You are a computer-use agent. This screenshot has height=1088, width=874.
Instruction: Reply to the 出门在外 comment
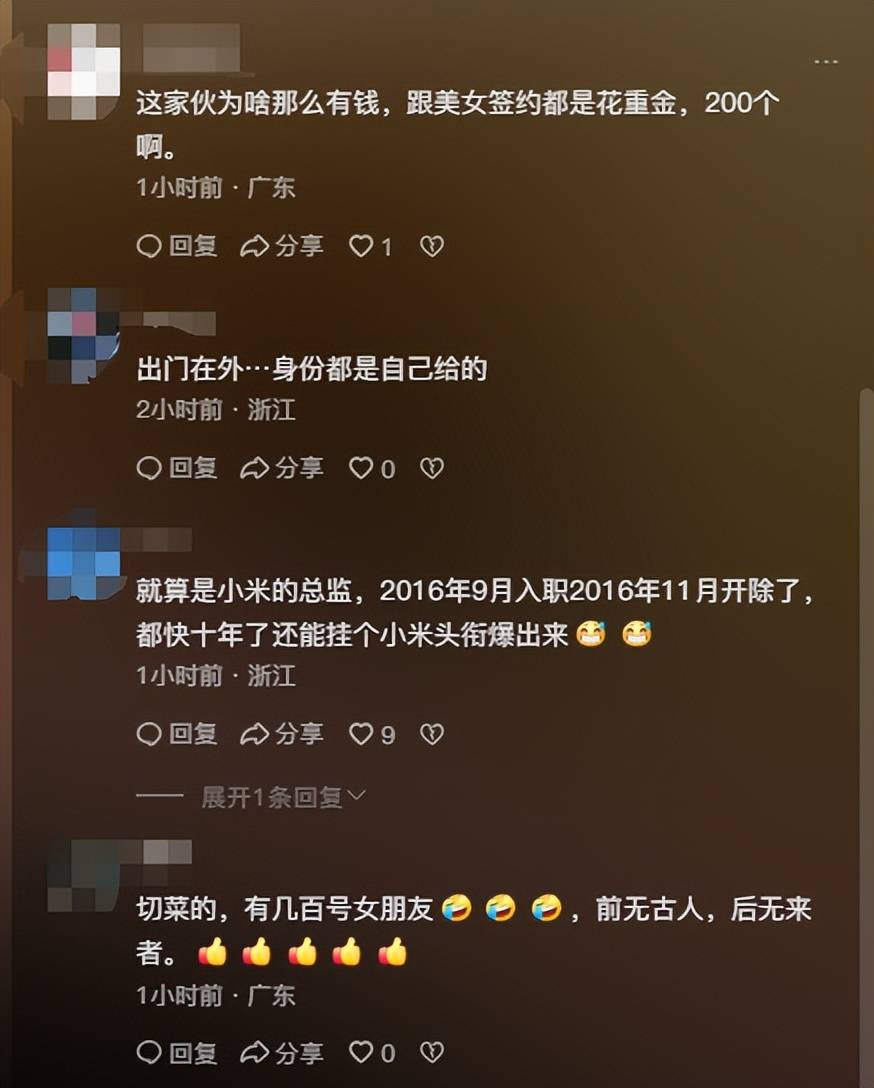tap(177, 467)
